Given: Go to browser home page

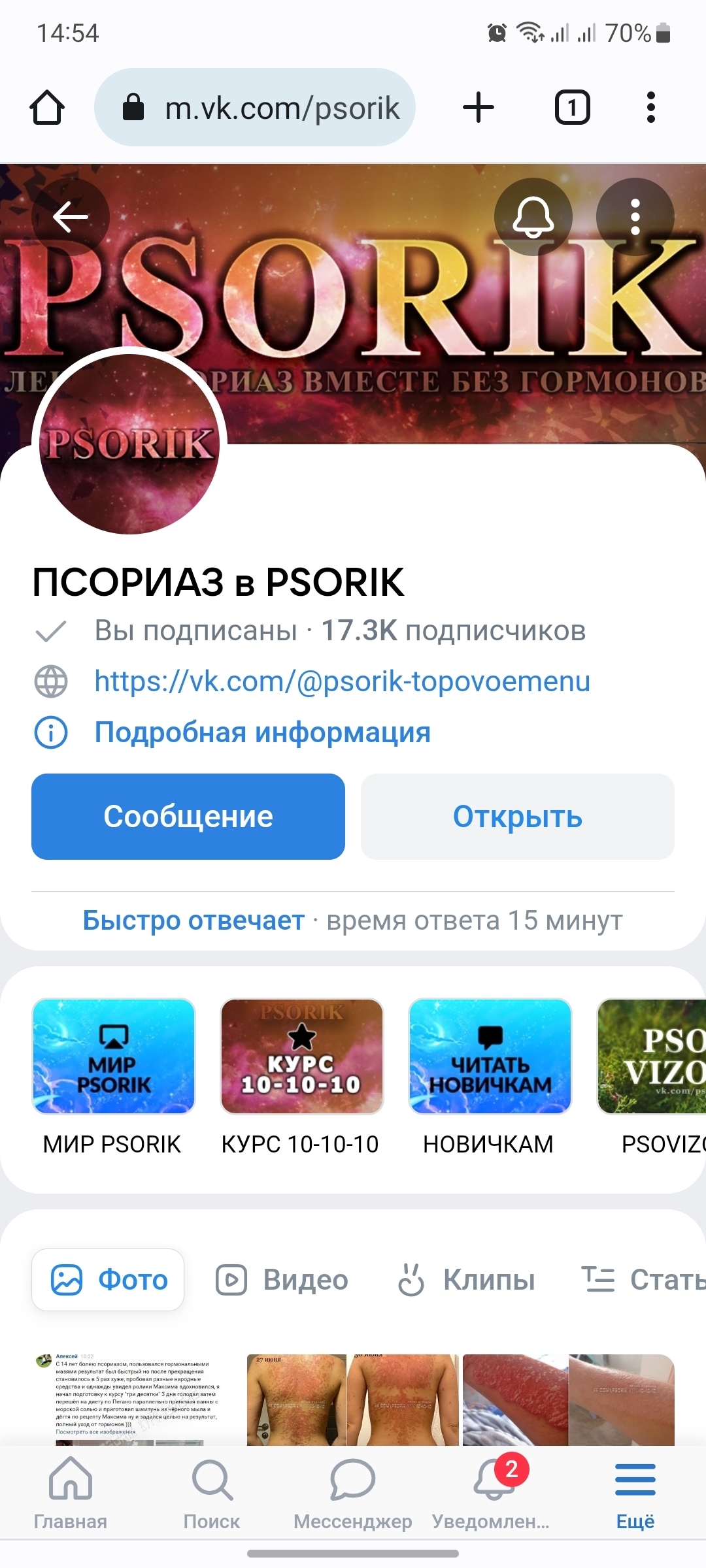Looking at the screenshot, I should 47,107.
